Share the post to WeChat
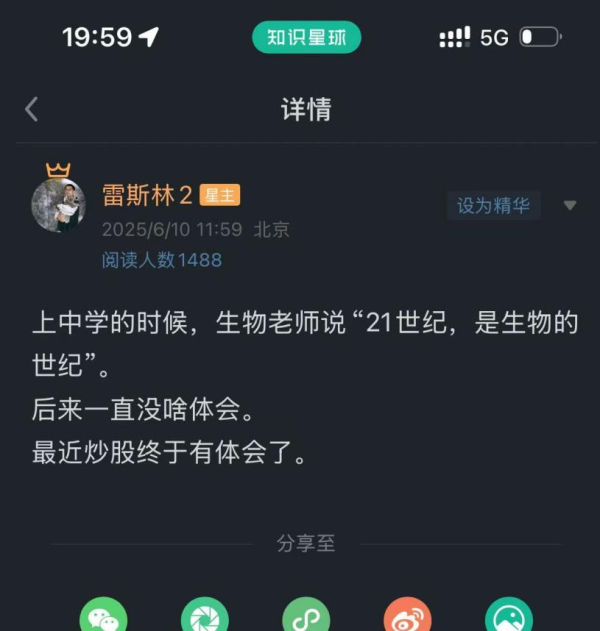The width and height of the screenshot is (600, 631). [x=103, y=616]
